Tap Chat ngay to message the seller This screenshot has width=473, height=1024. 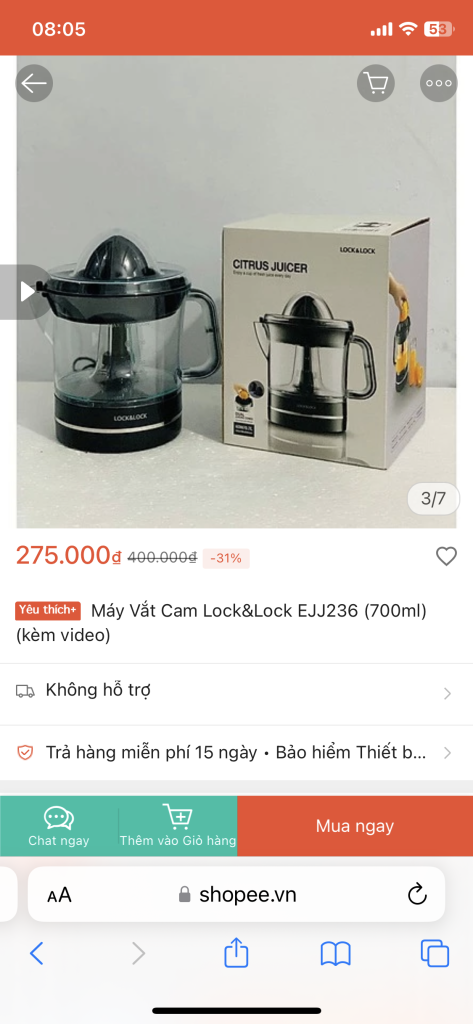point(59,826)
